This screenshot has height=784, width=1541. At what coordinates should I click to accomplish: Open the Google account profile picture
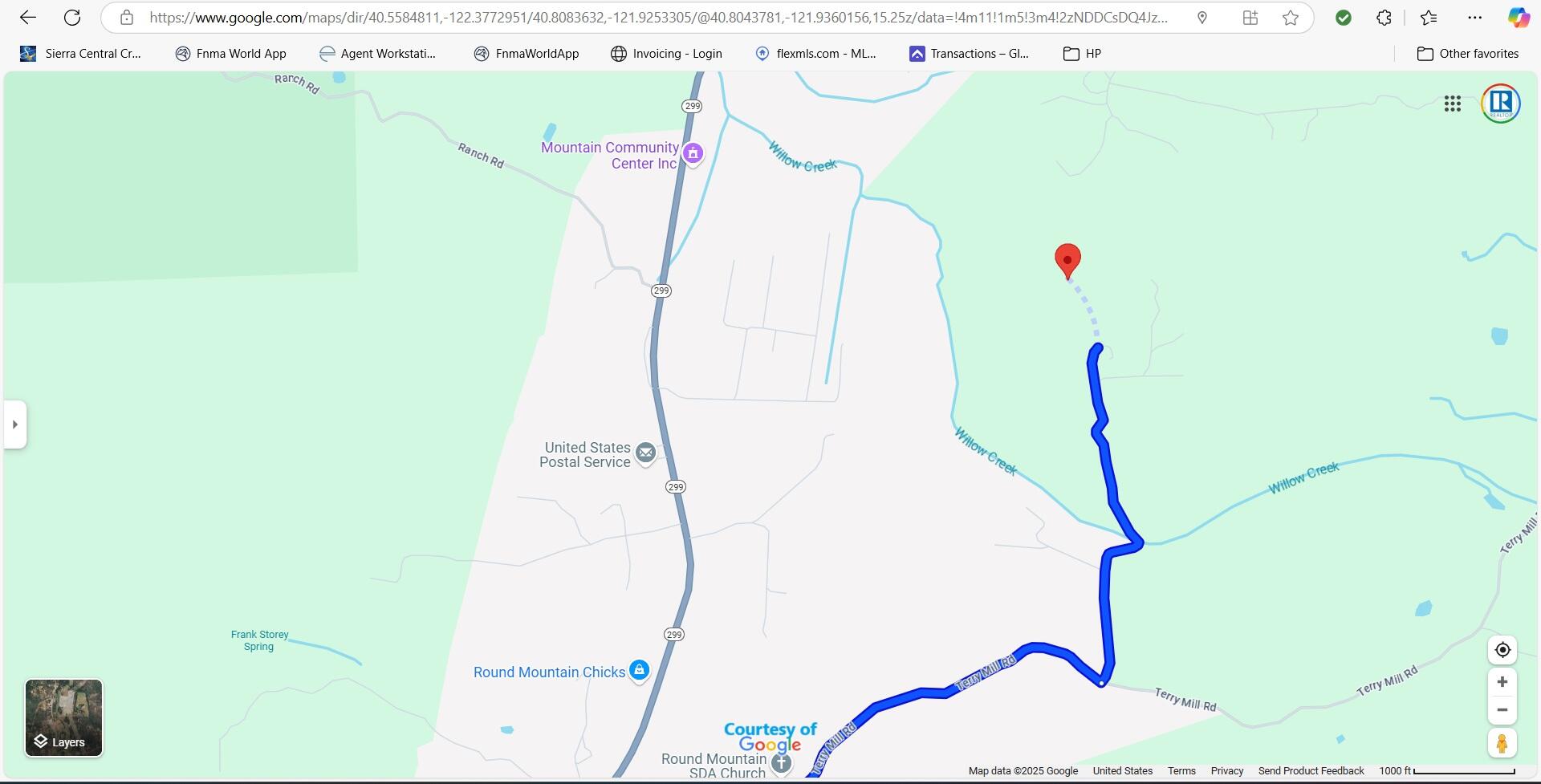pyautogui.click(x=1500, y=104)
